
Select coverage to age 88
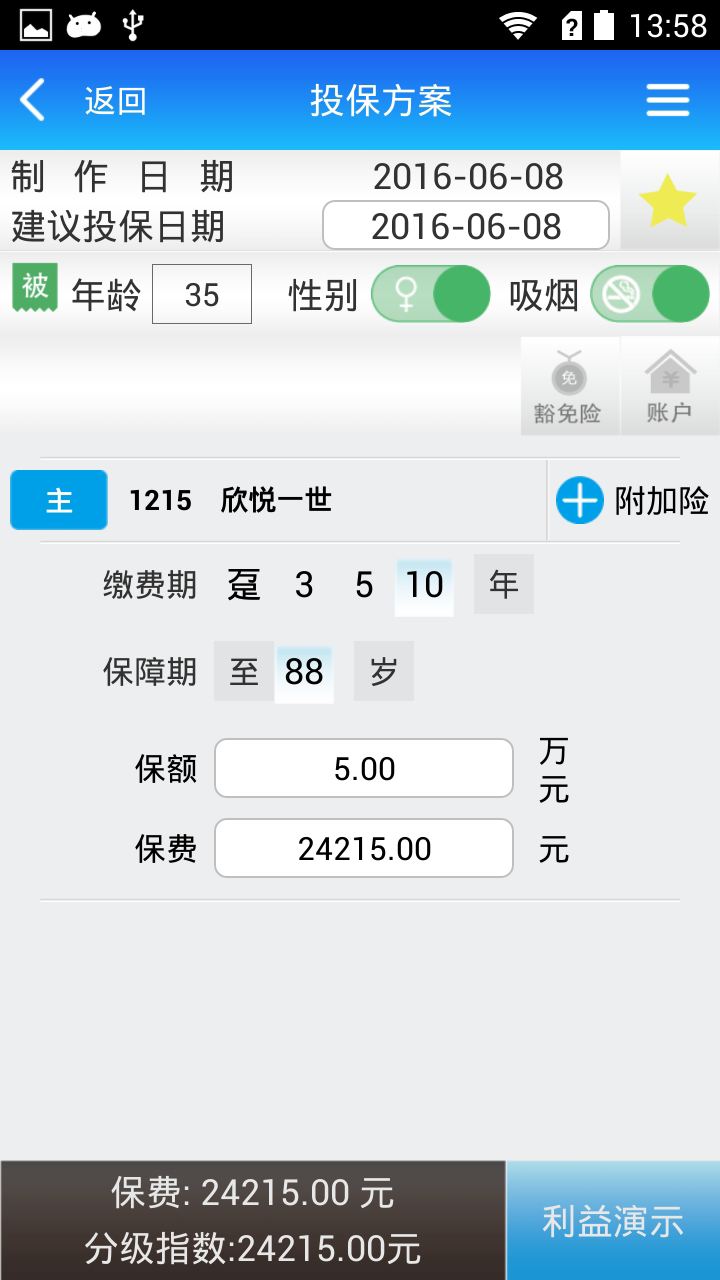click(304, 673)
